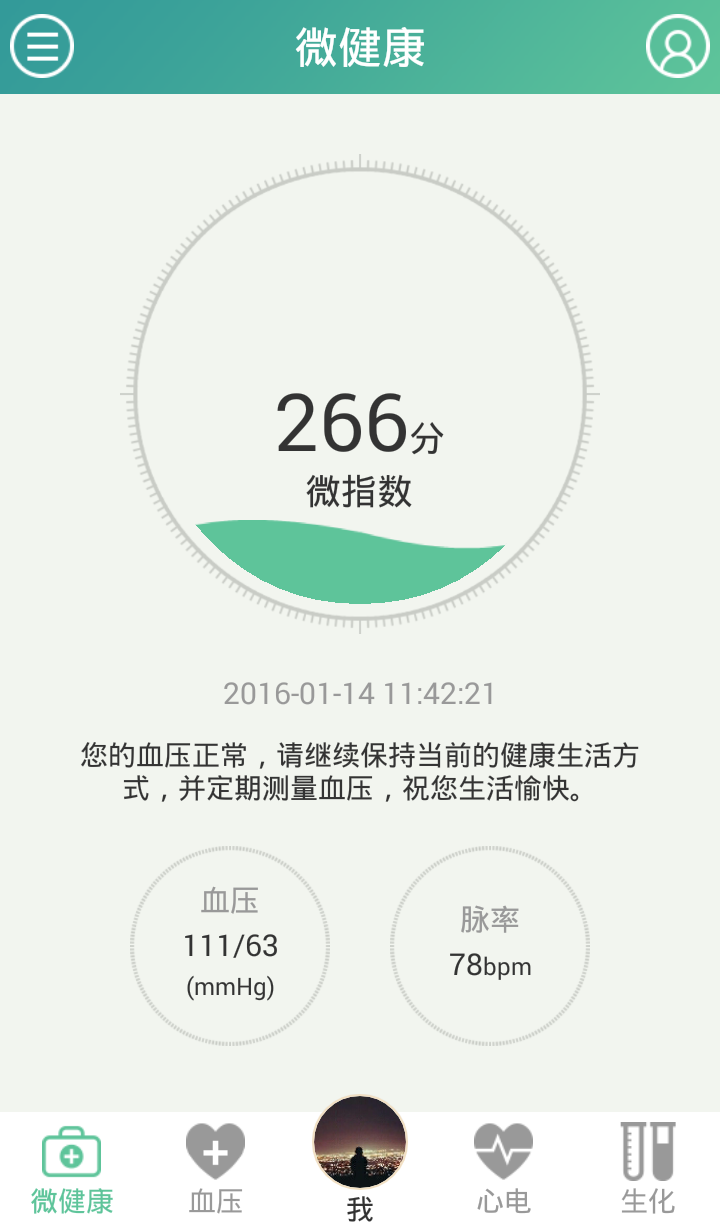The image size is (720, 1228).
Task: Tap the 2016-01-14 timestamp text
Action: click(360, 693)
